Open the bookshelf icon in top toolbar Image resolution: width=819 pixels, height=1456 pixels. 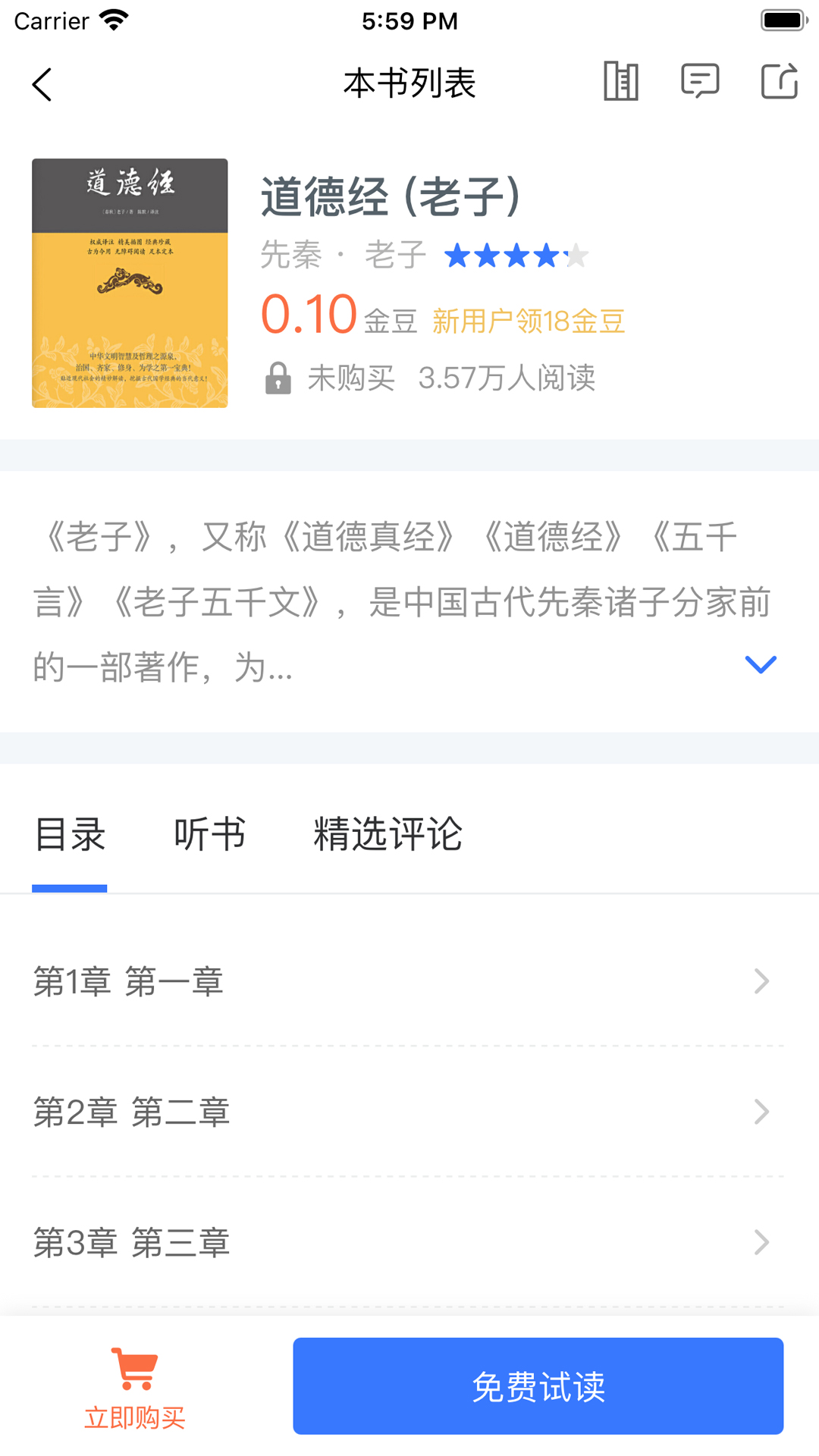(x=622, y=82)
